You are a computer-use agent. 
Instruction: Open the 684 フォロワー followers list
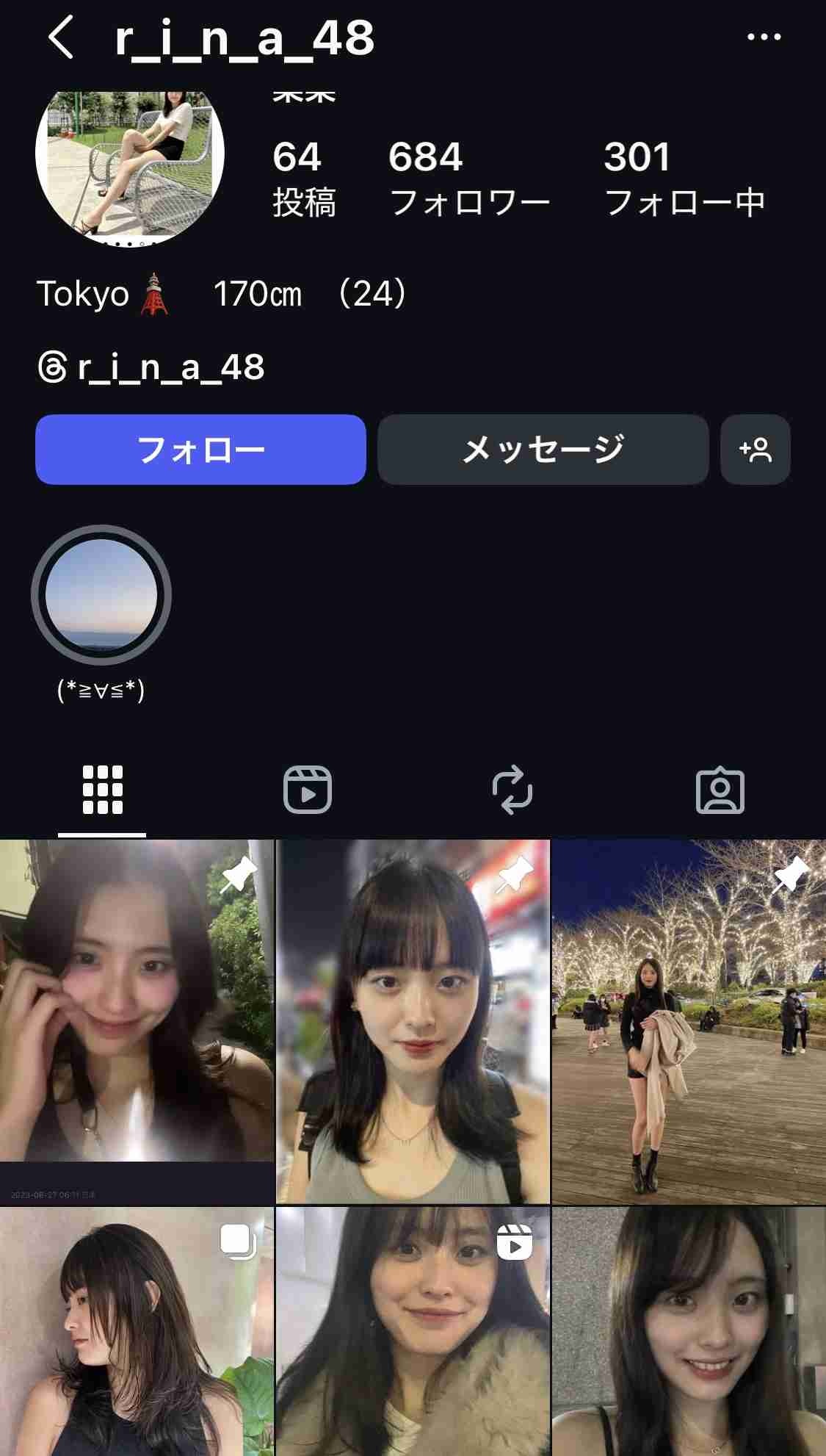468,179
